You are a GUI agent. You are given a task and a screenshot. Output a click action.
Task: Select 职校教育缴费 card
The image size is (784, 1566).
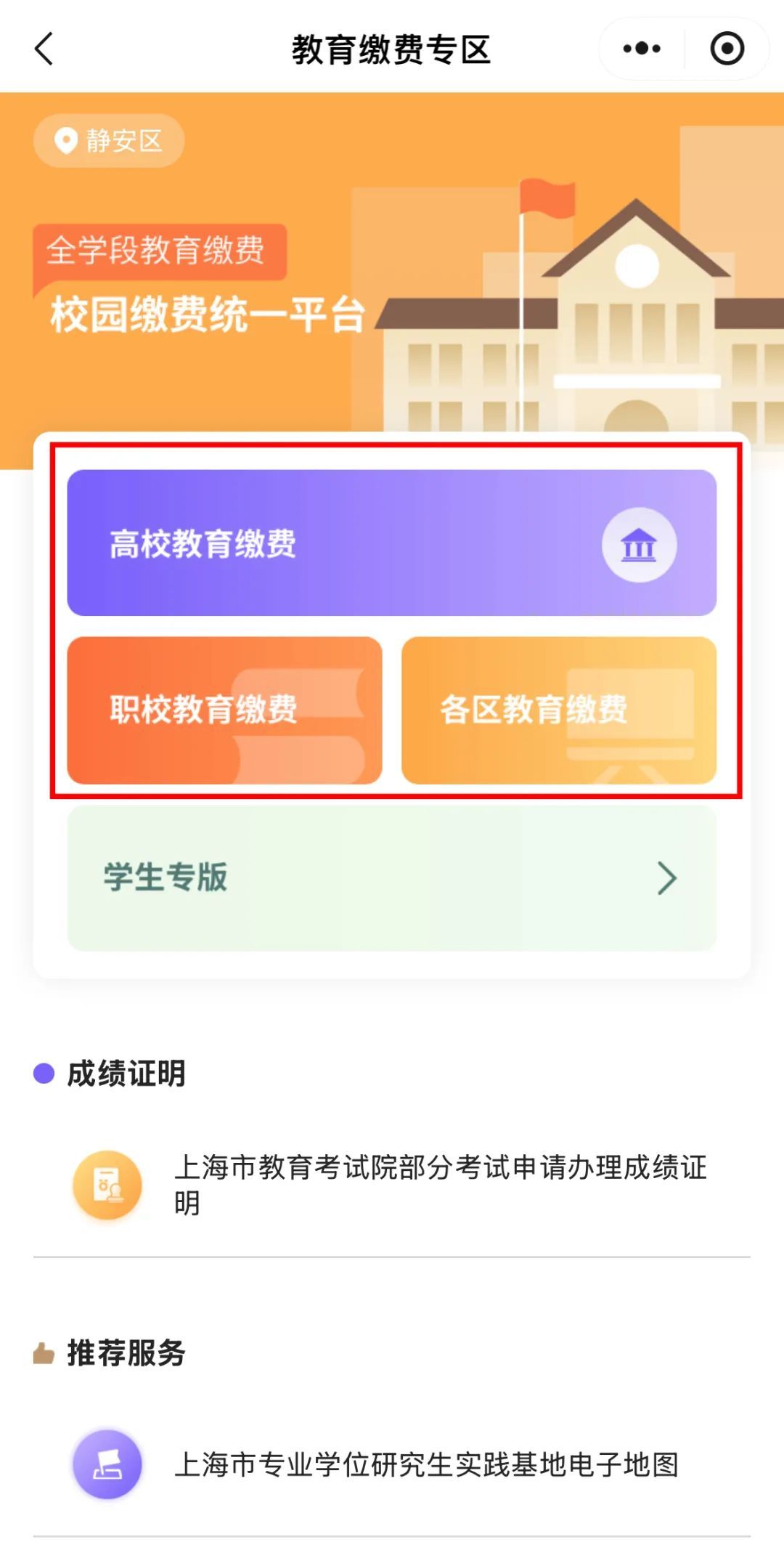[224, 710]
